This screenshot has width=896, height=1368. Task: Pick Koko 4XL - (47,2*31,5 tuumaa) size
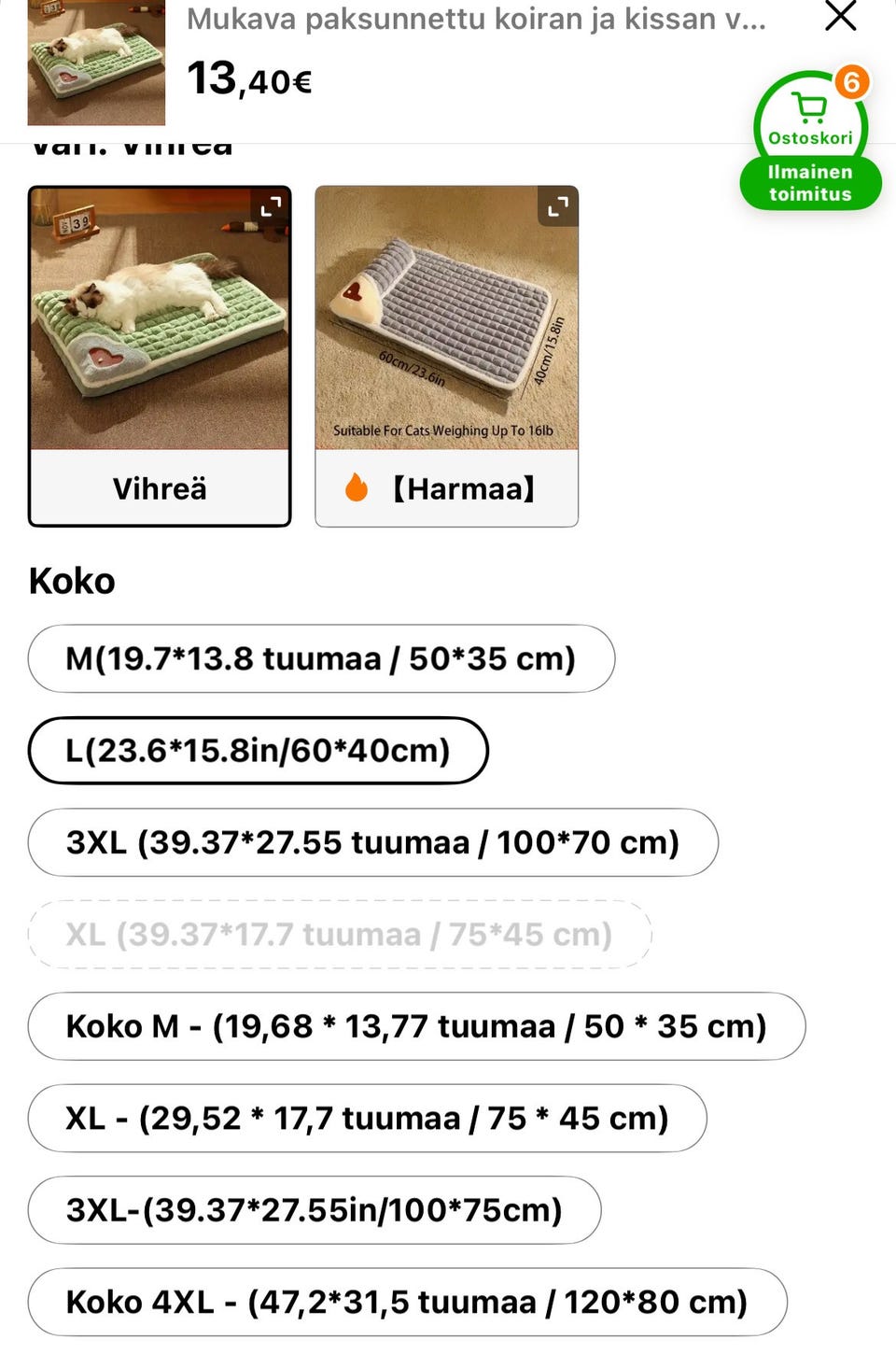407,1302
